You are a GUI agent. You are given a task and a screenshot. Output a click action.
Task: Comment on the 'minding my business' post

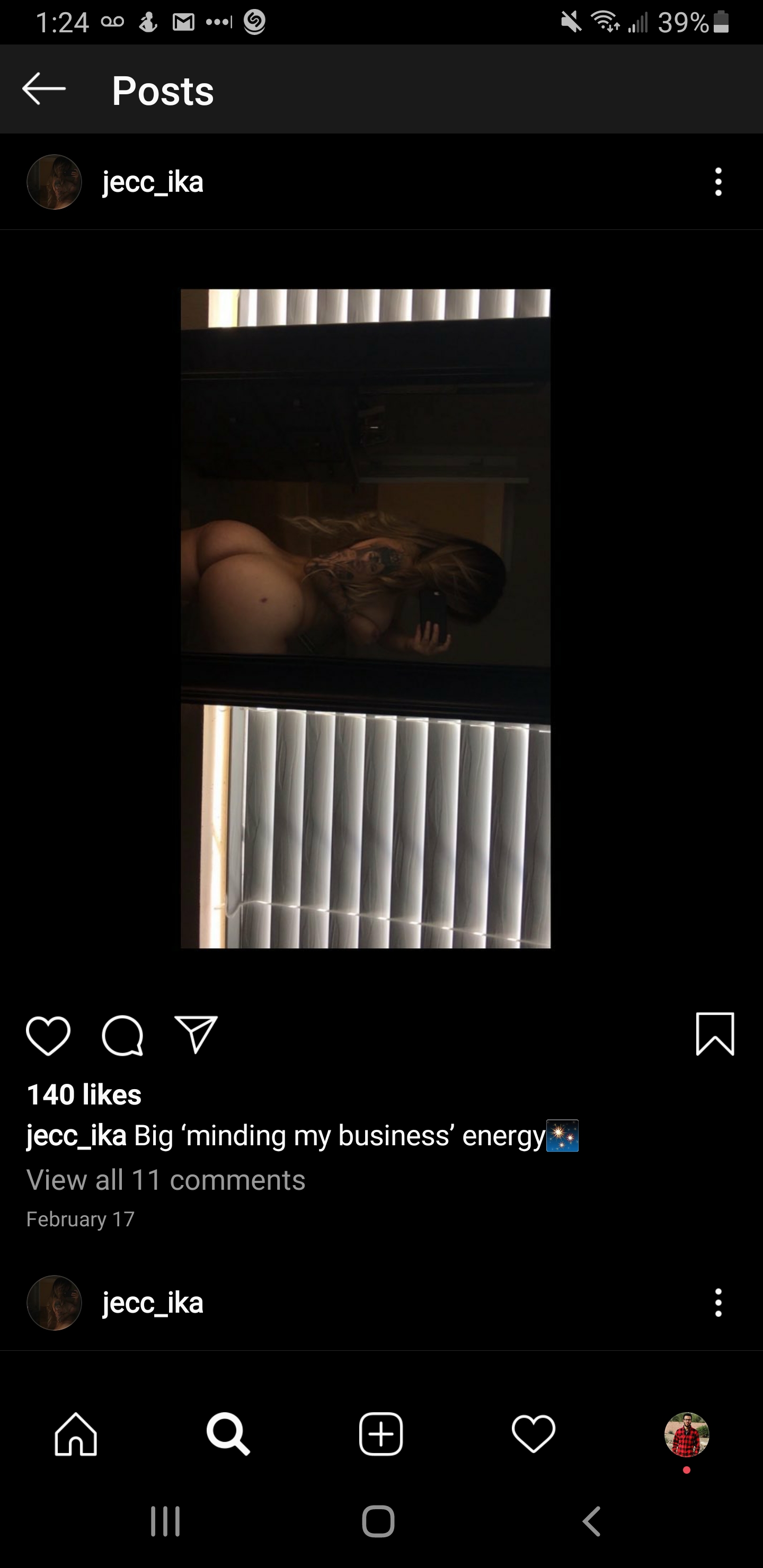(x=122, y=1036)
